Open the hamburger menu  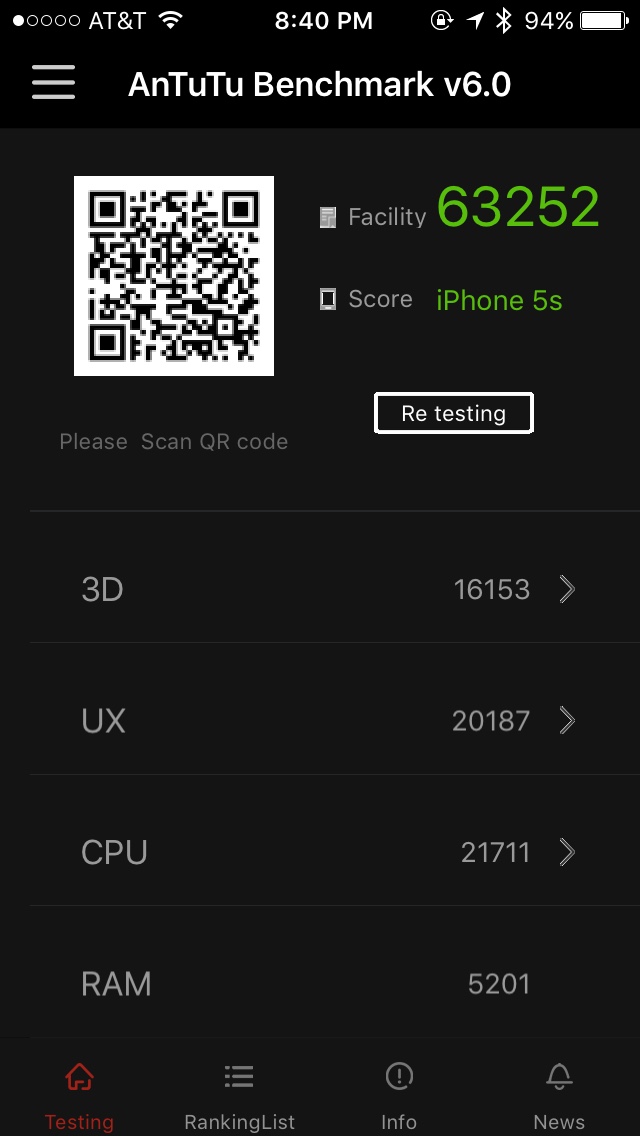coord(54,82)
